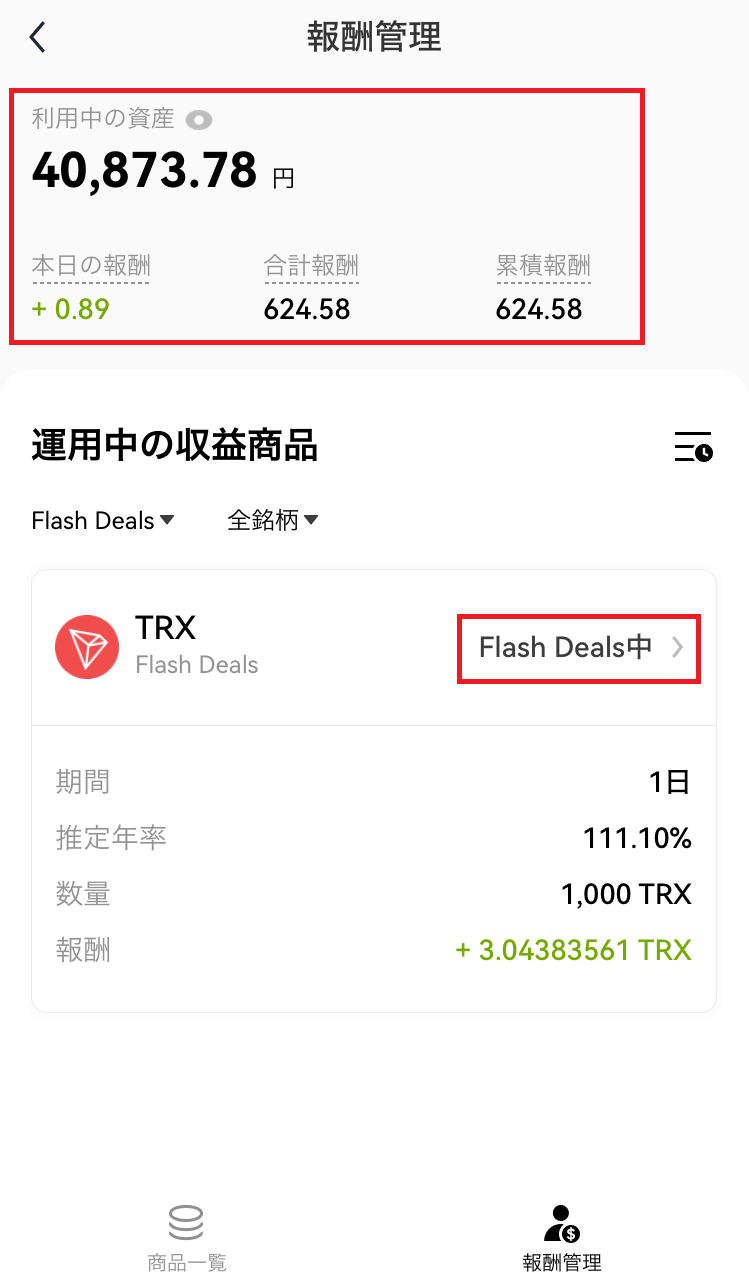Tap the underlined 本日の報酬 label
This screenshot has width=749, height=1287.
pyautogui.click(x=91, y=266)
